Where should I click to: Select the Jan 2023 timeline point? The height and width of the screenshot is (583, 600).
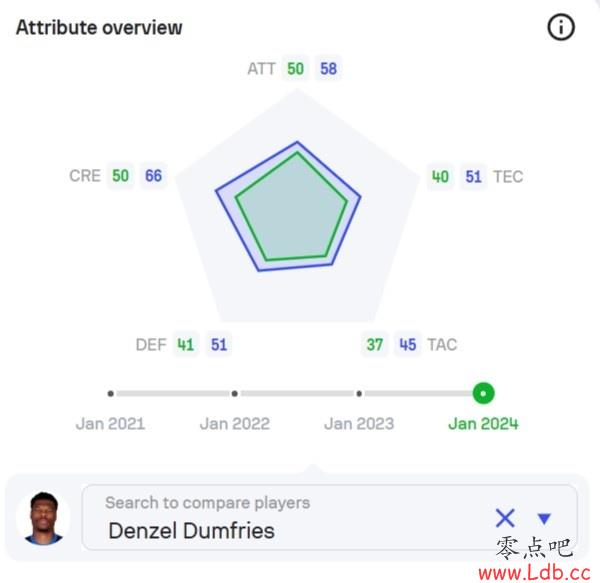point(359,393)
